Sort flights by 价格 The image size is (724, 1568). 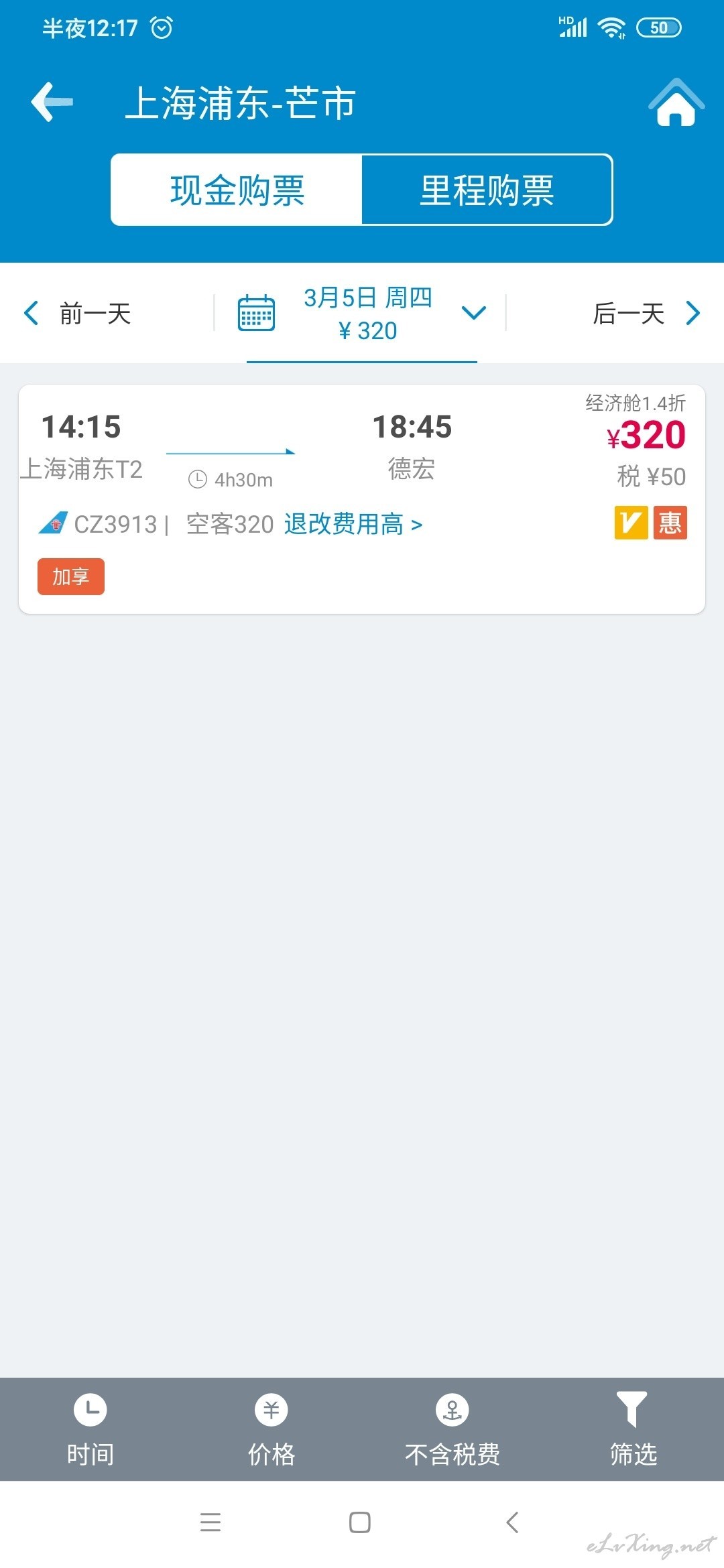[271, 1429]
